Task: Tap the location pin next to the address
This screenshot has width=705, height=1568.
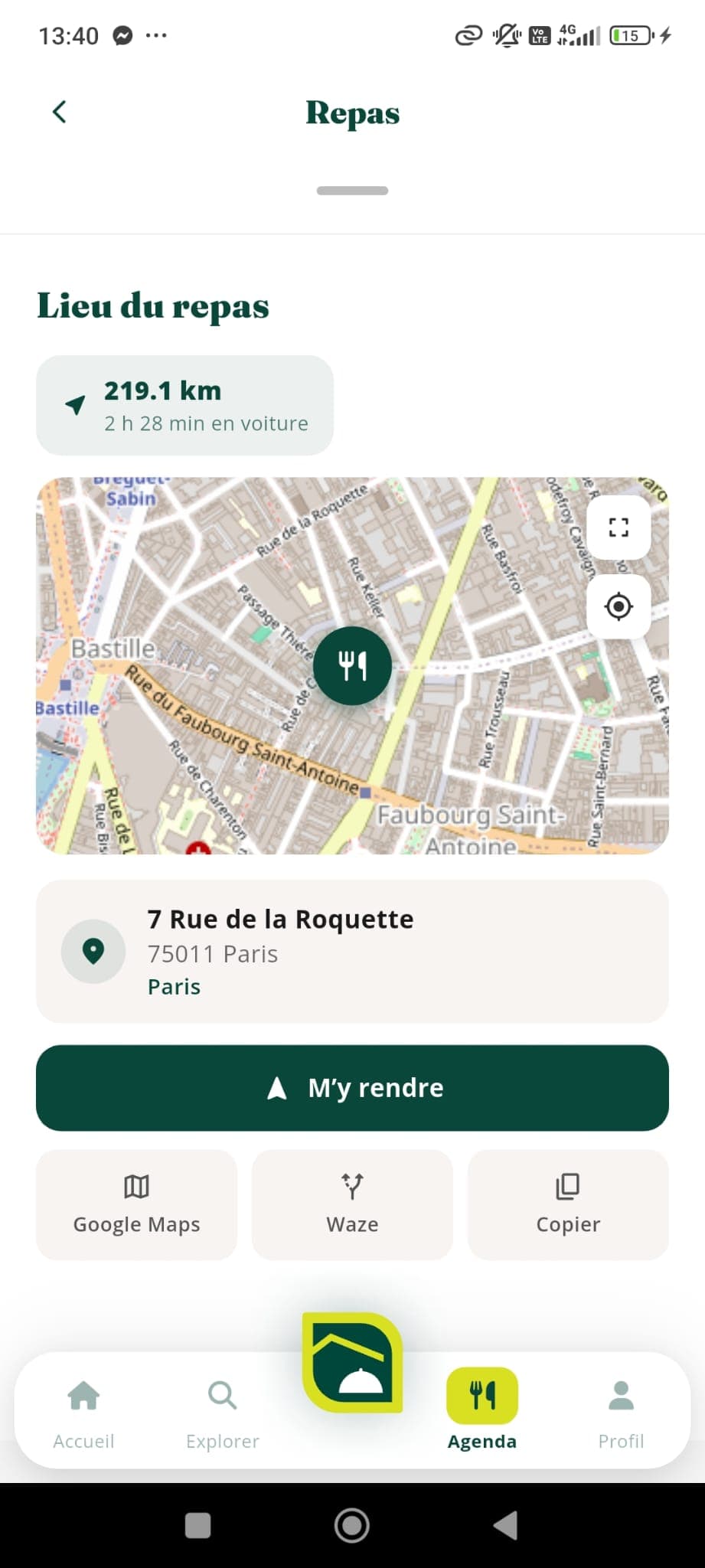Action: point(93,950)
